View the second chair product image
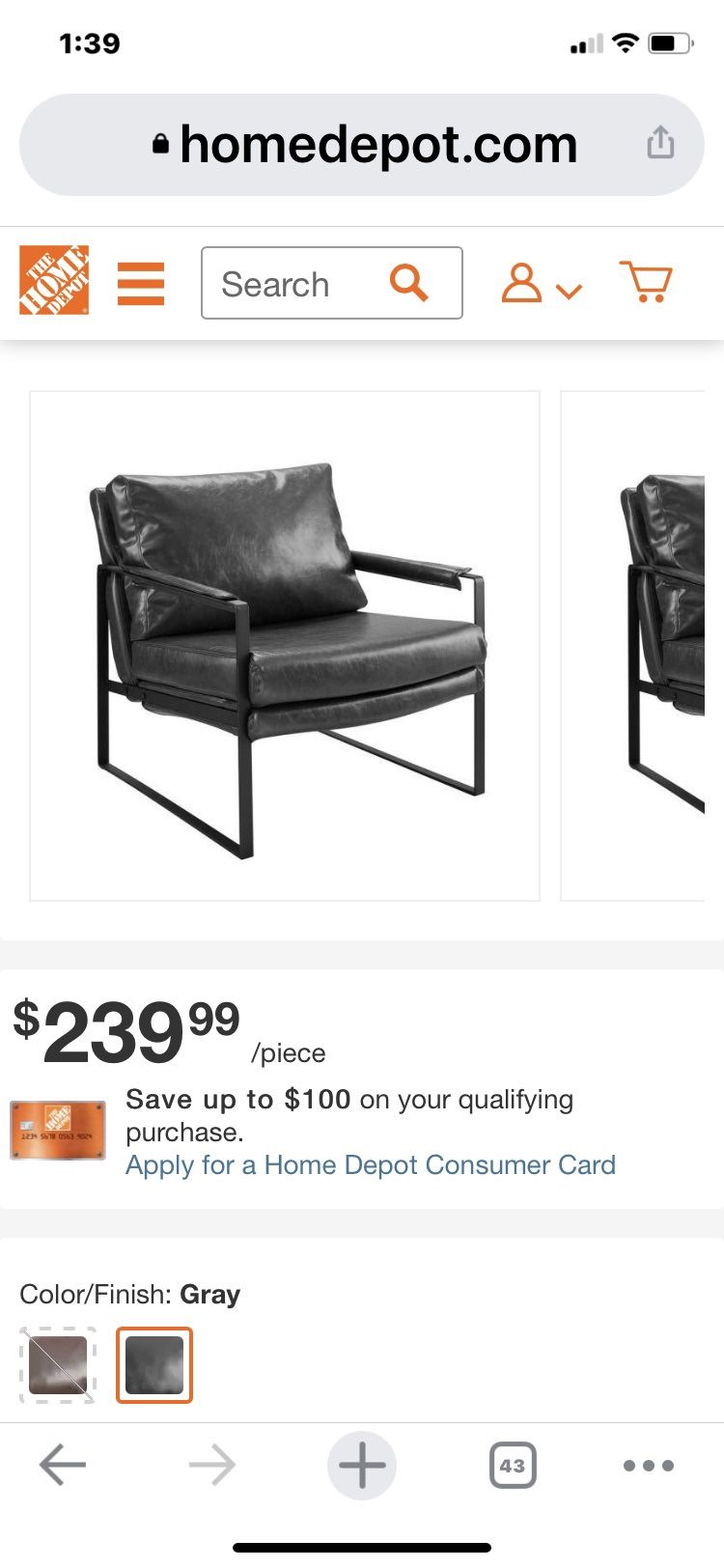Image resolution: width=724 pixels, height=1568 pixels. [x=637, y=645]
